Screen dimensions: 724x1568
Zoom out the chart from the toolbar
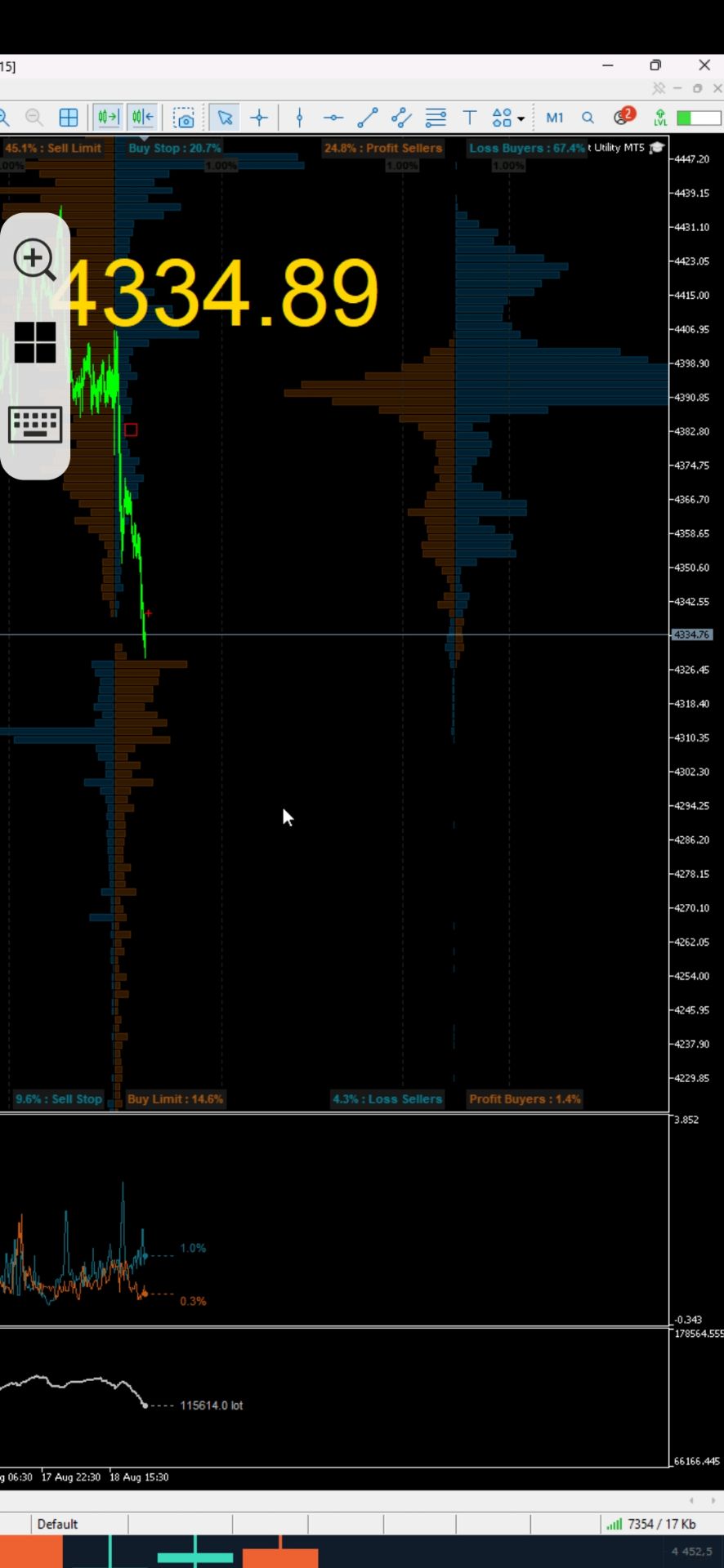(x=34, y=118)
